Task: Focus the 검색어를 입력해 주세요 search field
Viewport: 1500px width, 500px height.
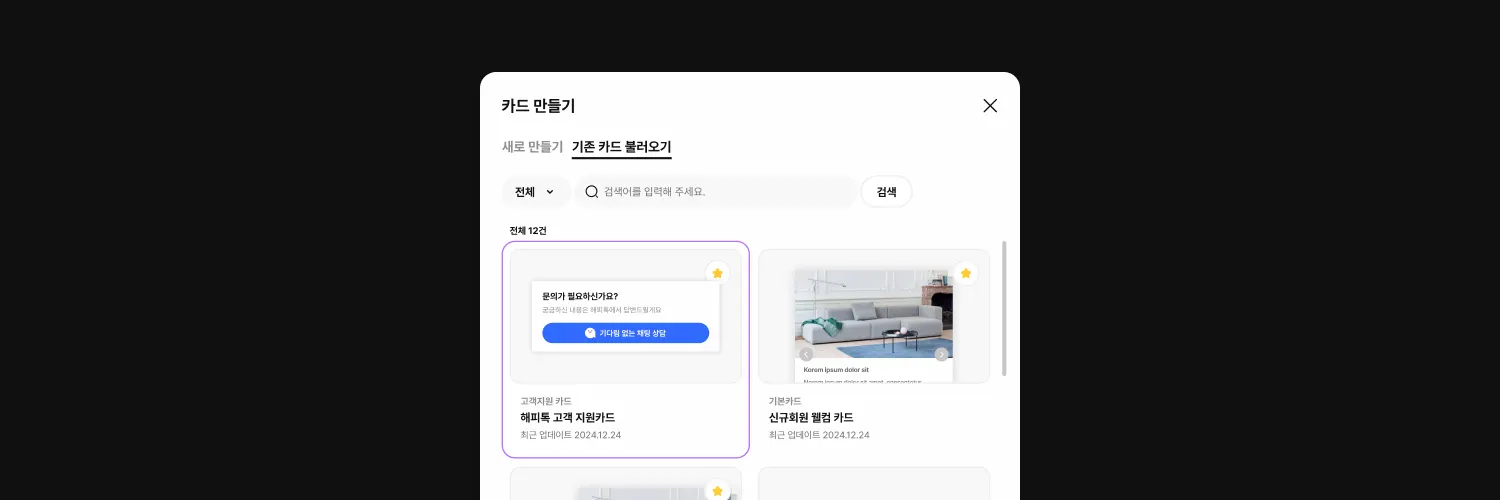Action: point(720,192)
